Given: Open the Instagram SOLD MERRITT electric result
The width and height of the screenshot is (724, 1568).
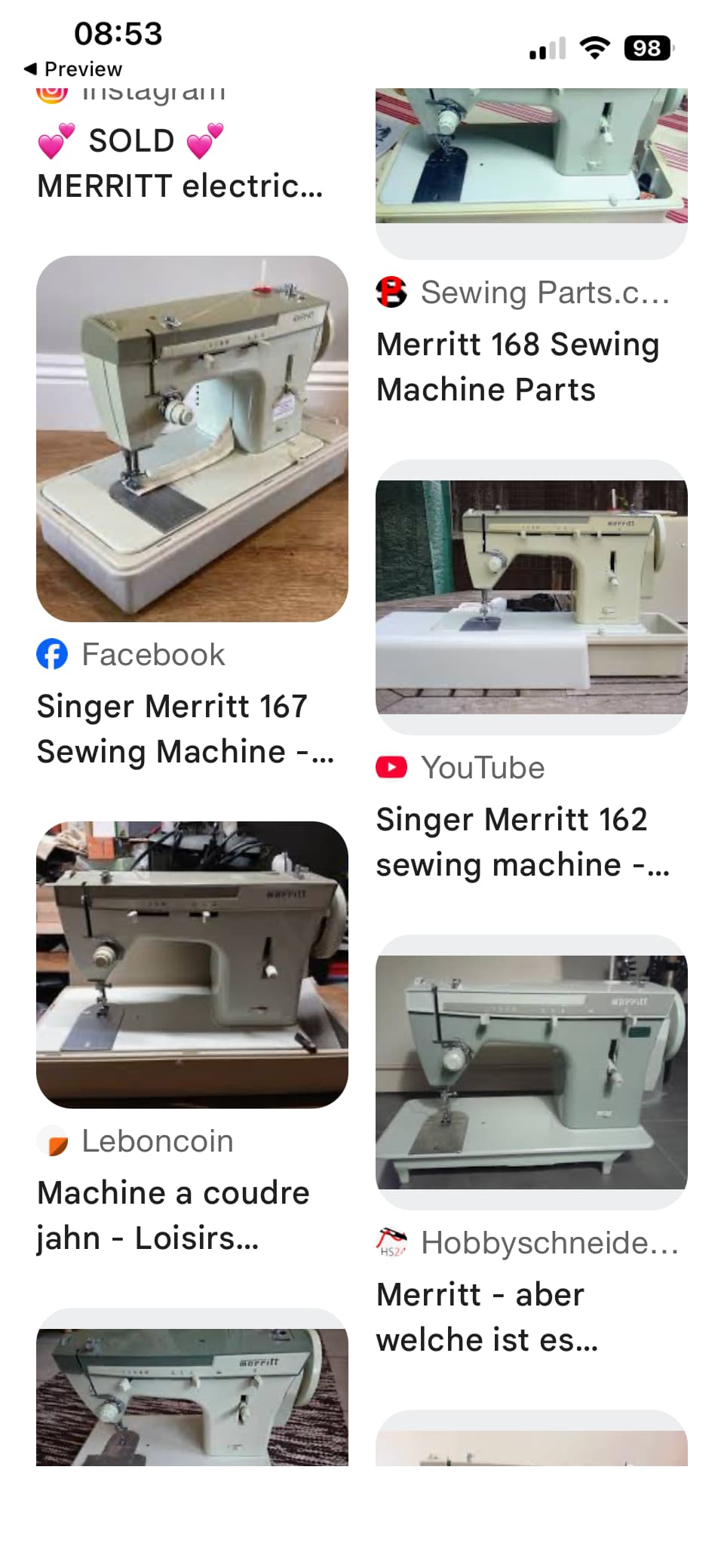Looking at the screenshot, I should tap(179, 163).
